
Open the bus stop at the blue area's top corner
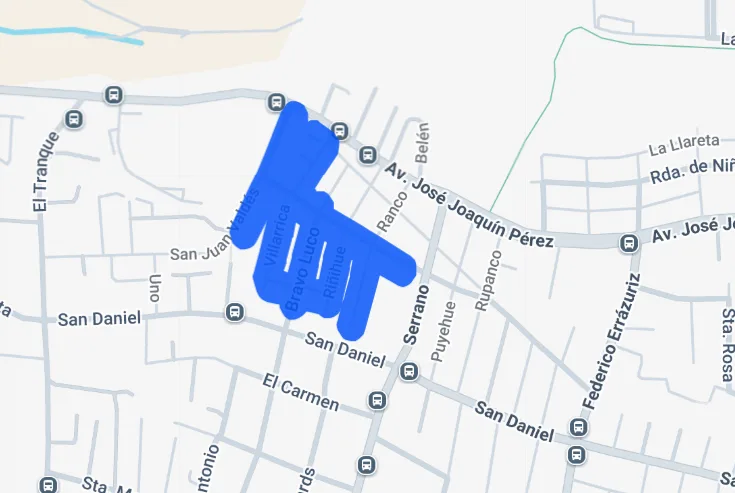click(276, 101)
